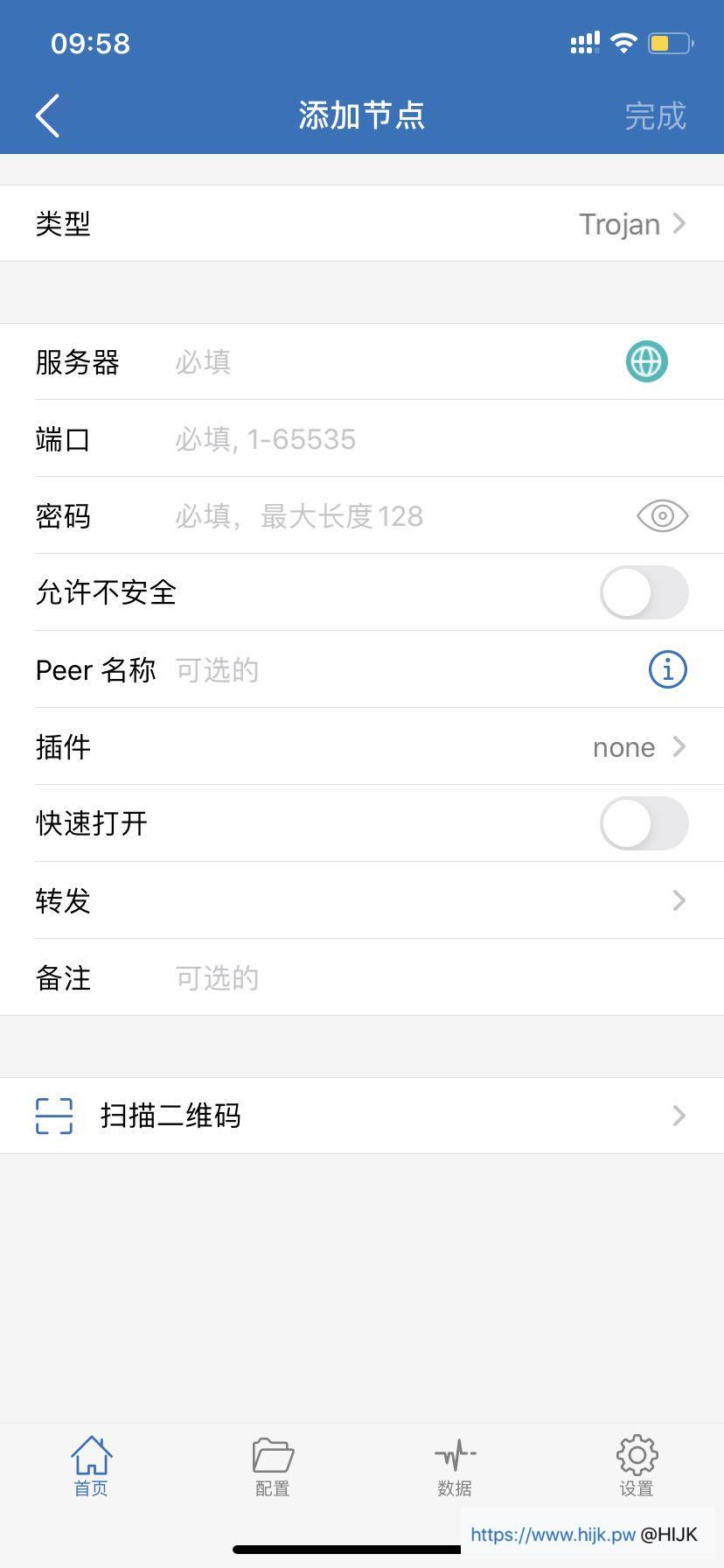
Task: Click the QR scan icon next to 扫描二维码
Action: [x=53, y=1115]
